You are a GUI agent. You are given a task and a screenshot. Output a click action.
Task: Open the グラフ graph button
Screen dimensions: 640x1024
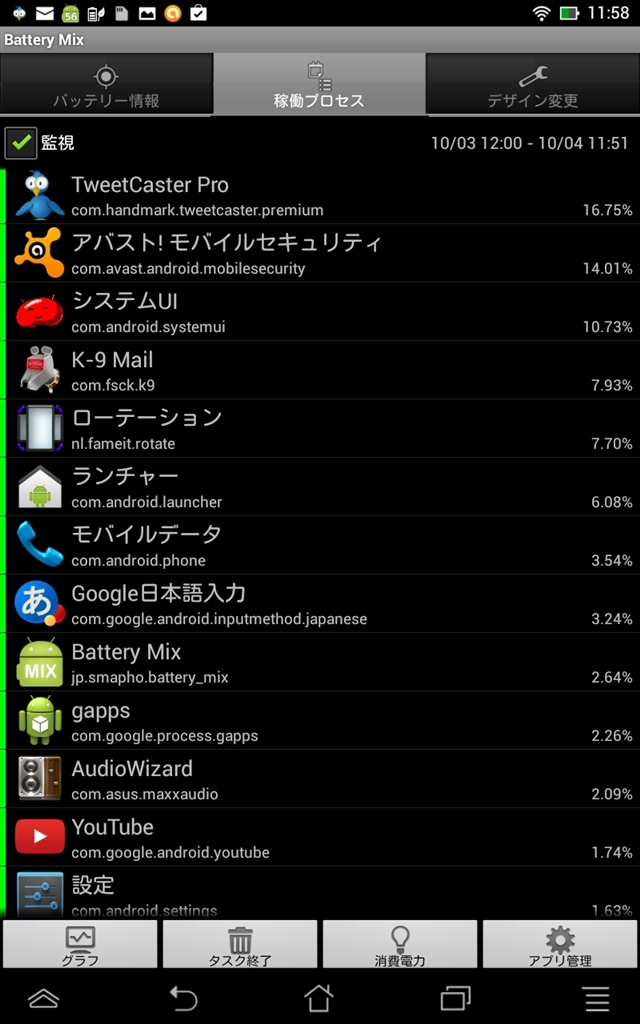click(x=80, y=945)
